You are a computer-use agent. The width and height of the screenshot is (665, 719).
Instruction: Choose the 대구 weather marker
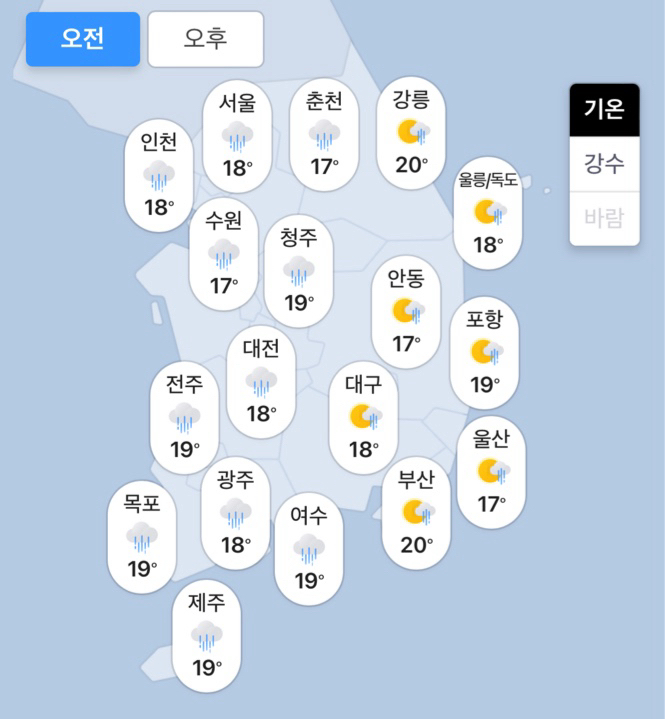tap(363, 416)
